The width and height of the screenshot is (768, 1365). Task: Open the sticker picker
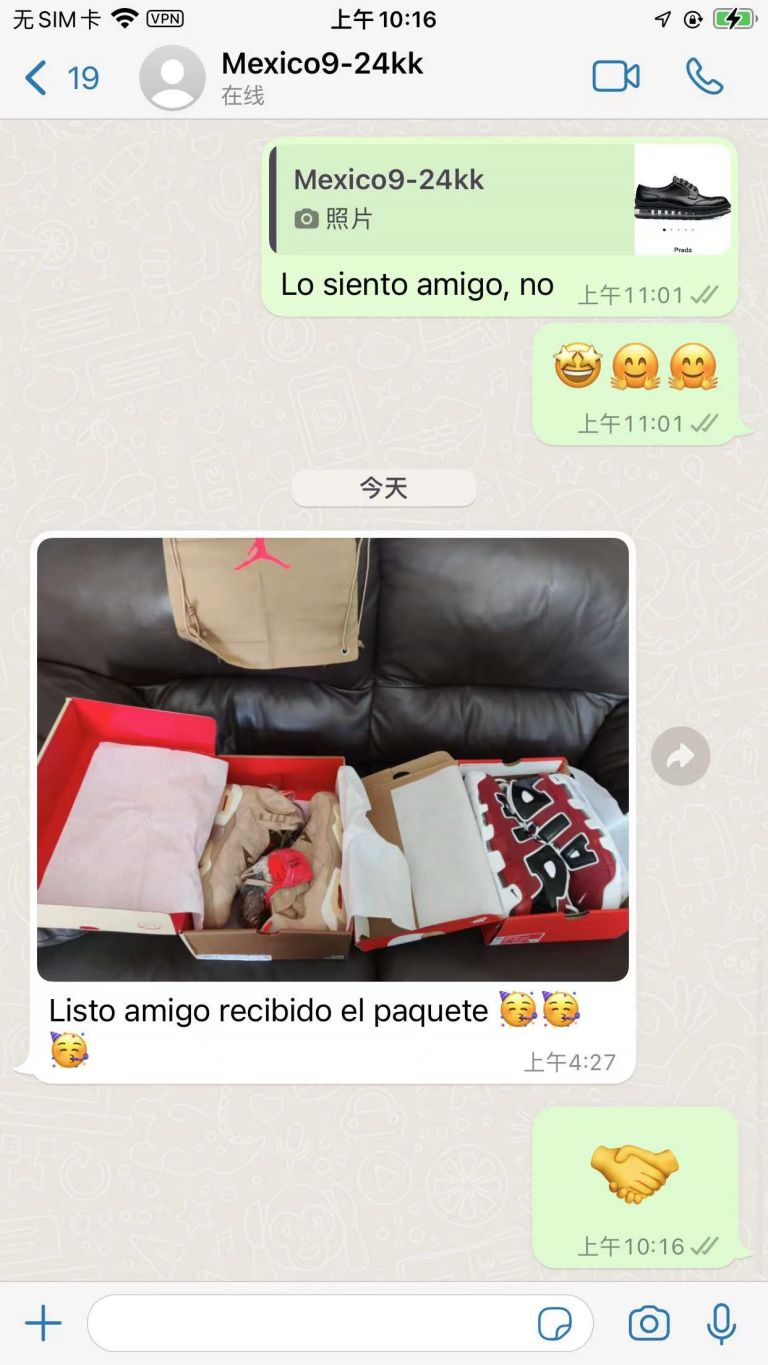(555, 1324)
